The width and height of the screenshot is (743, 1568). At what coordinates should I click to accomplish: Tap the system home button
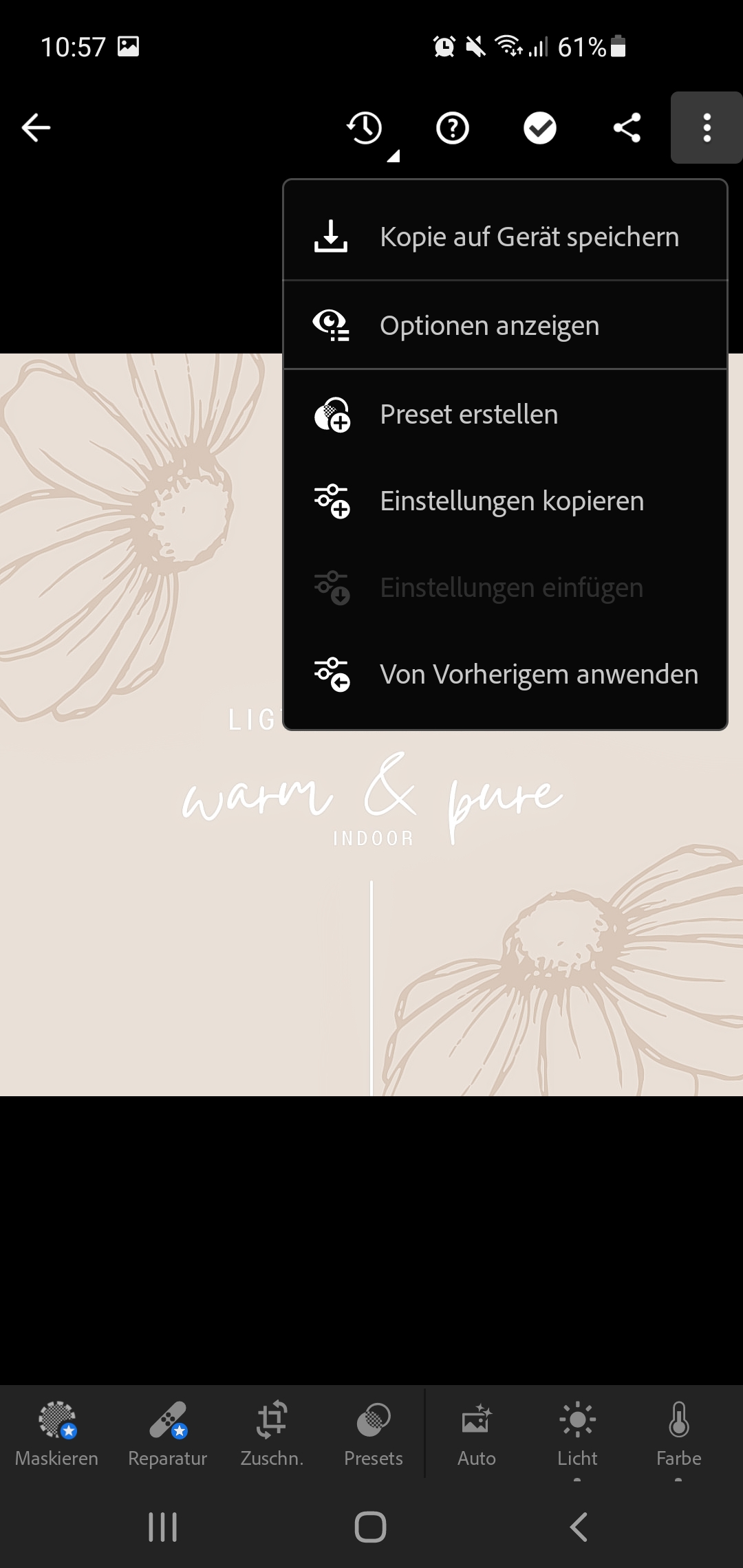tap(370, 1527)
